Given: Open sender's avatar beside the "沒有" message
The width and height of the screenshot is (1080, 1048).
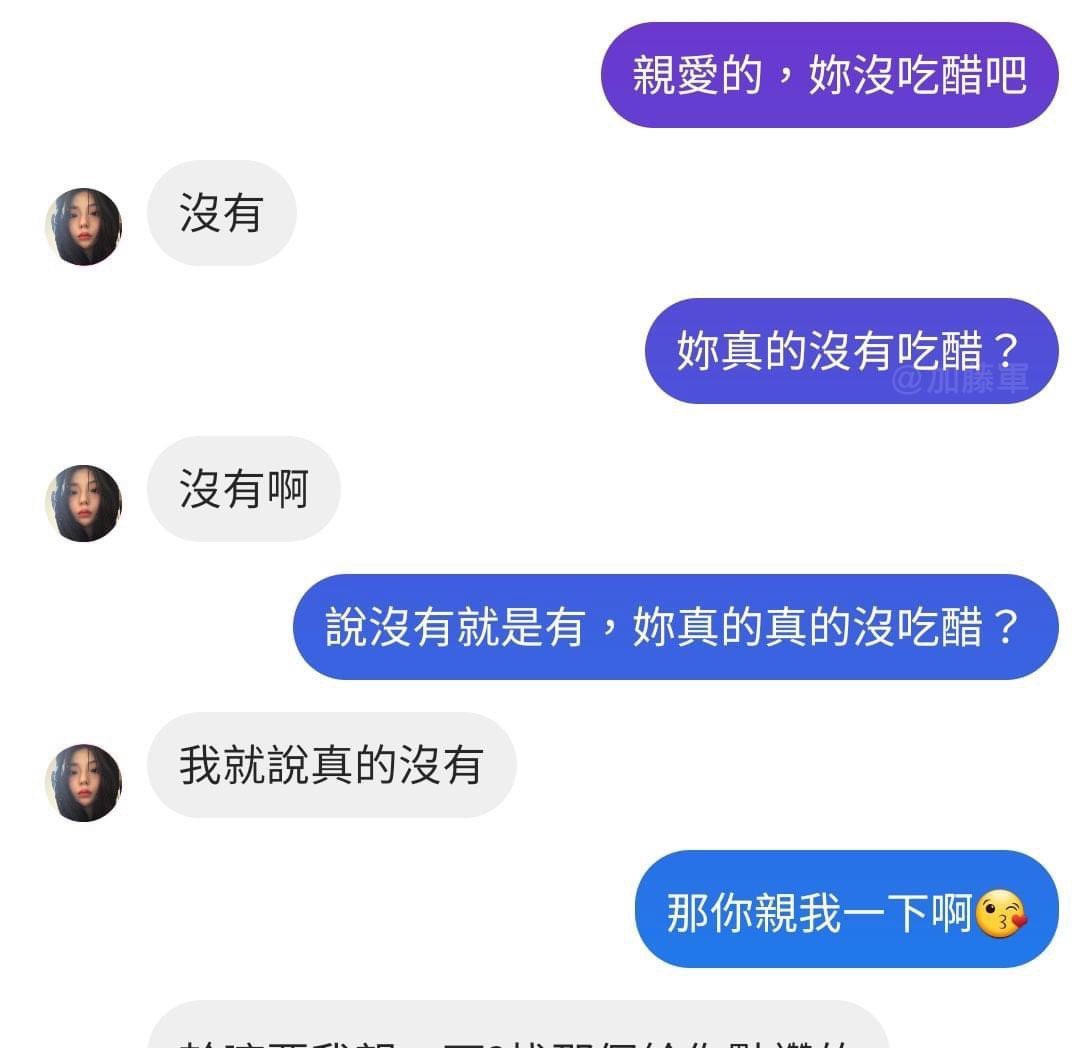Looking at the screenshot, I should (83, 227).
